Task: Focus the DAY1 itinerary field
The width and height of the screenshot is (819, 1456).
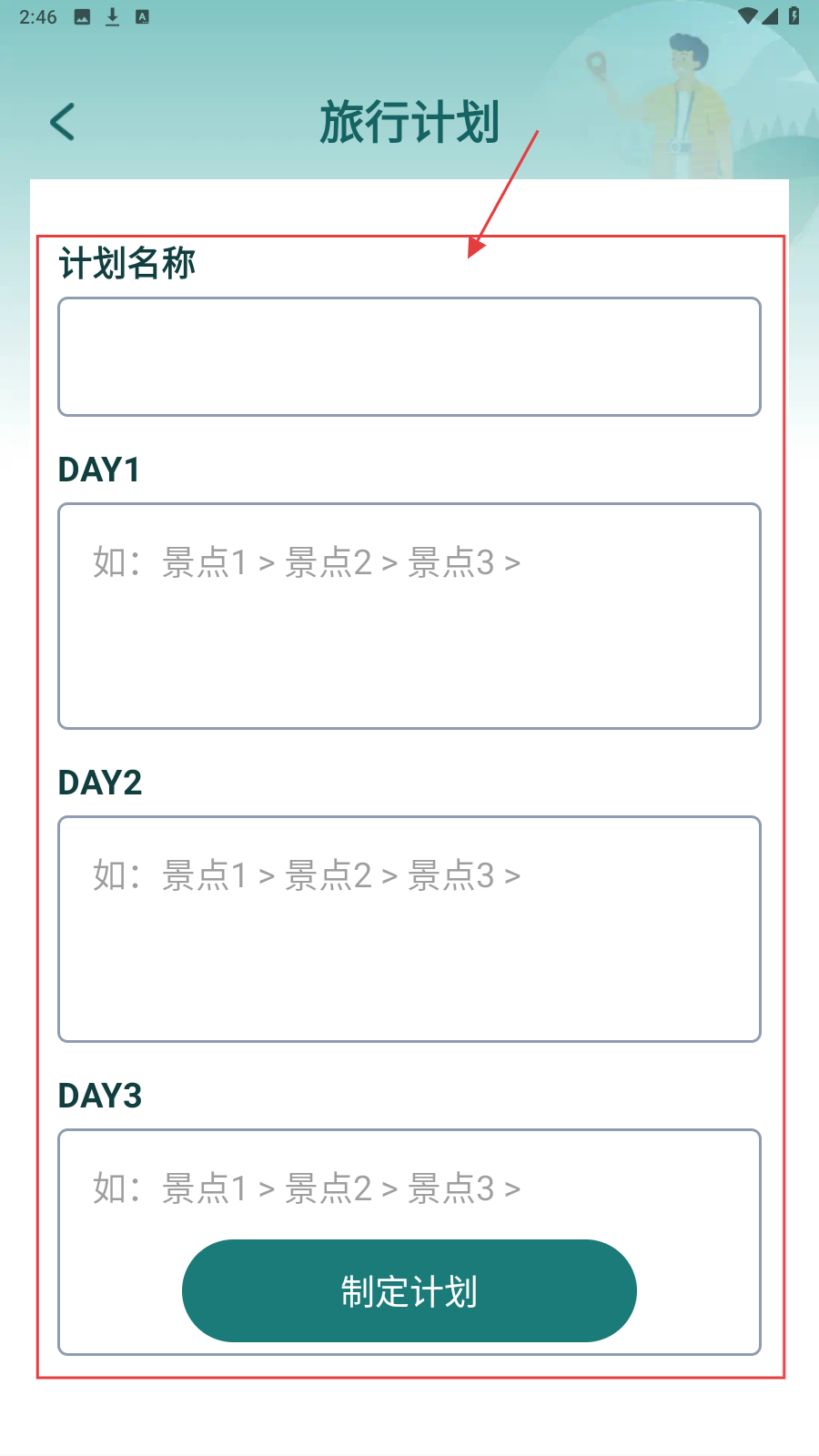Action: [x=409, y=616]
